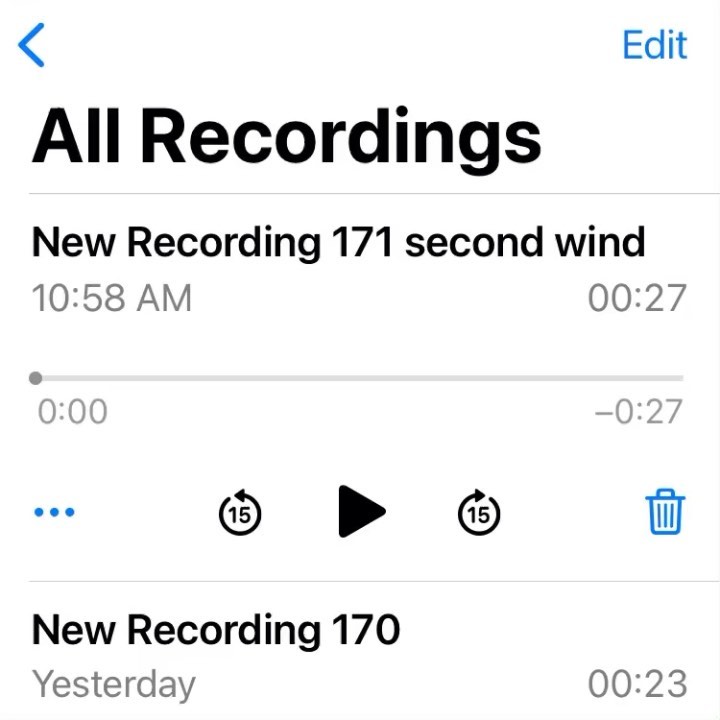Open New Recording 170
The width and height of the screenshot is (720, 720).
point(216,631)
